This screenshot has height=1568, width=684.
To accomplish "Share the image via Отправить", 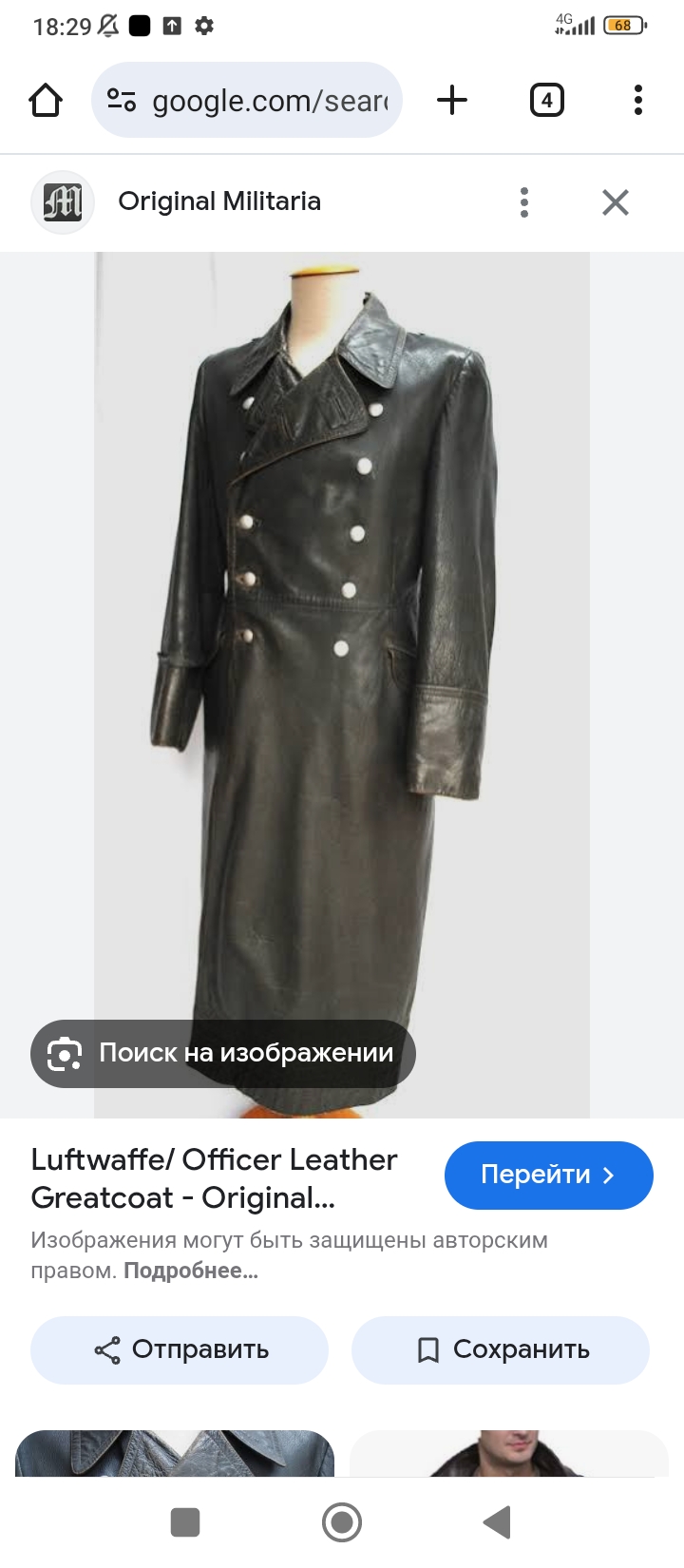I will pos(180,1349).
